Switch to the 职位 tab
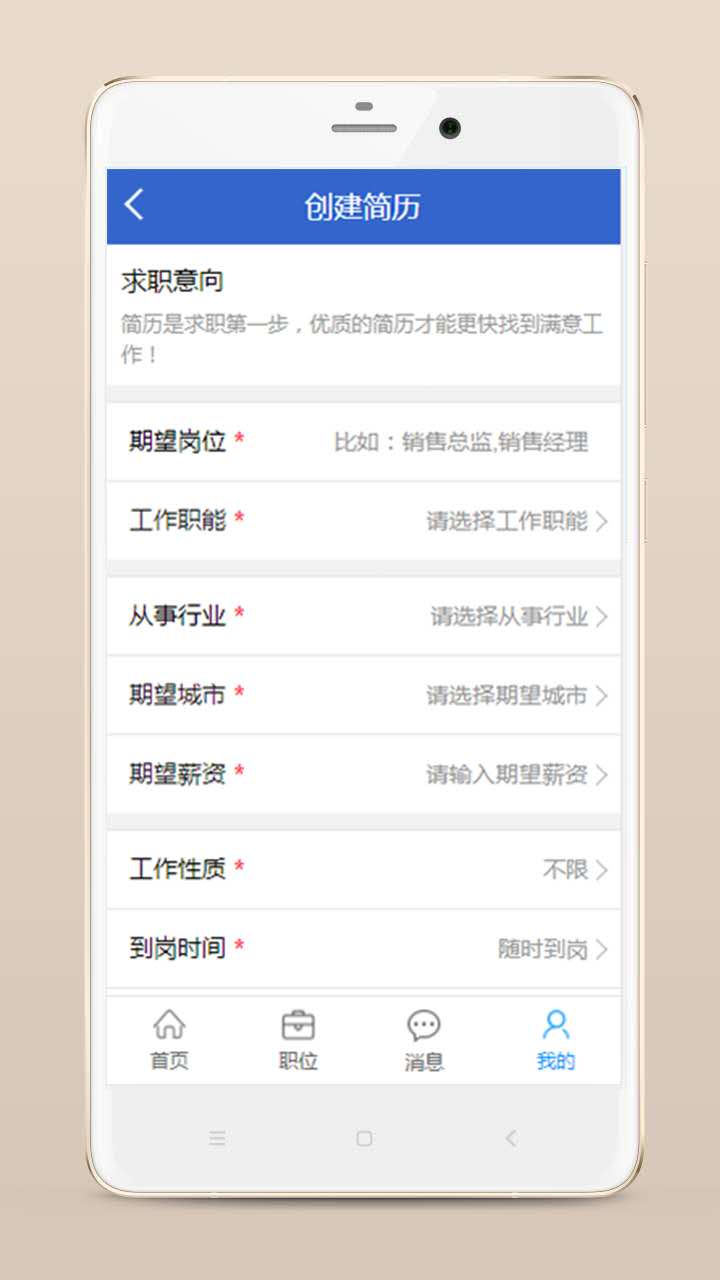 [x=298, y=1040]
